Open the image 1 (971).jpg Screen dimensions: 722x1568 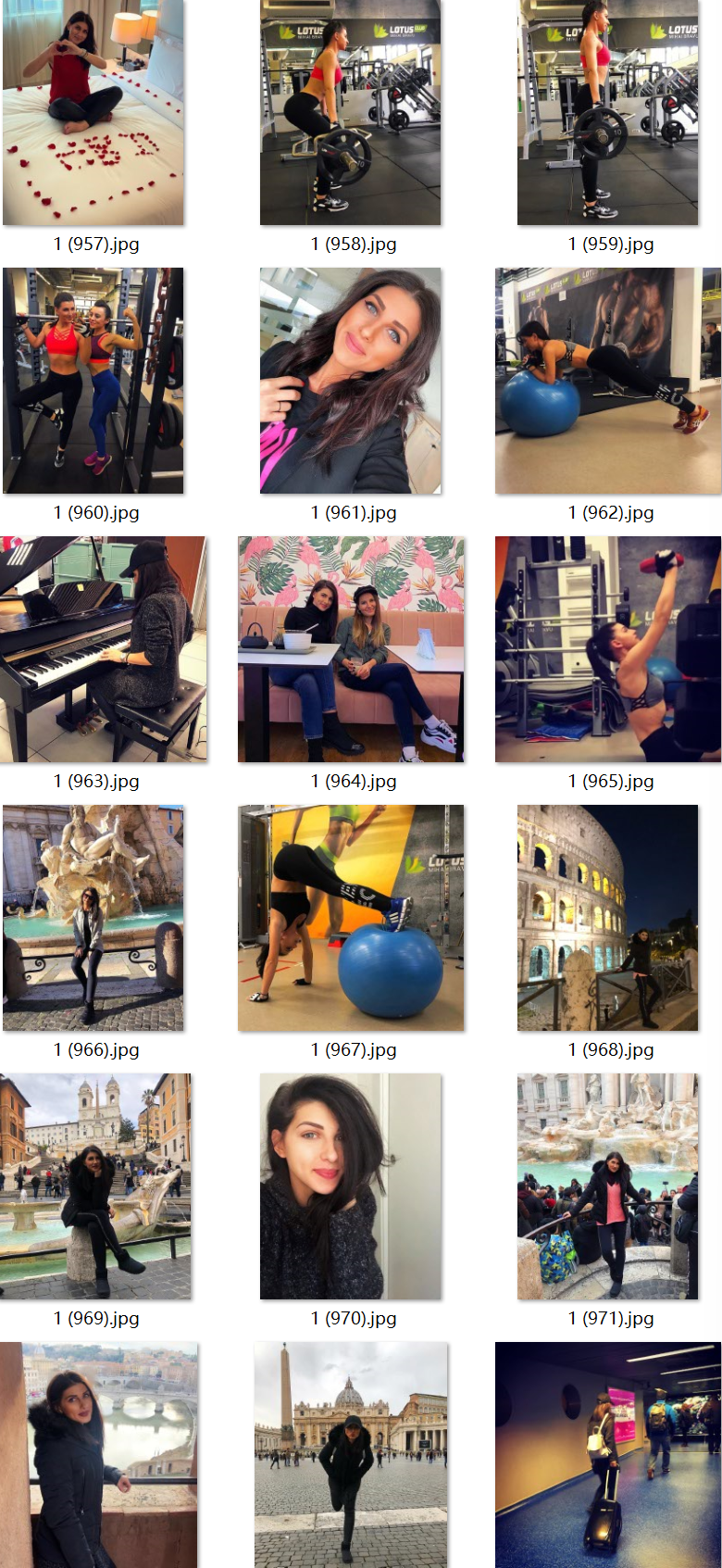tap(607, 1186)
